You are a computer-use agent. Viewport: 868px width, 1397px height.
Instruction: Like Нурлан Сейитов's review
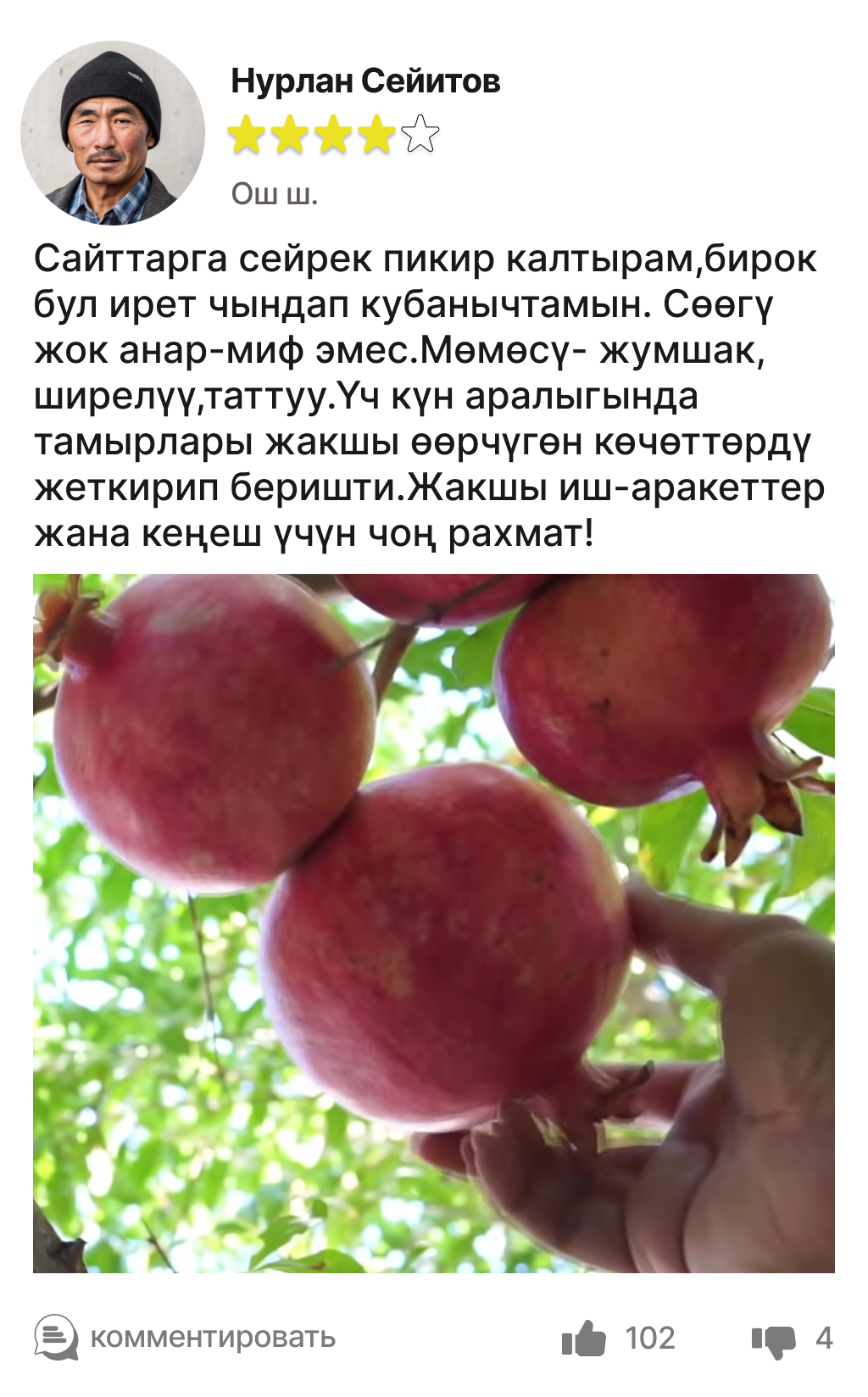point(584,1338)
